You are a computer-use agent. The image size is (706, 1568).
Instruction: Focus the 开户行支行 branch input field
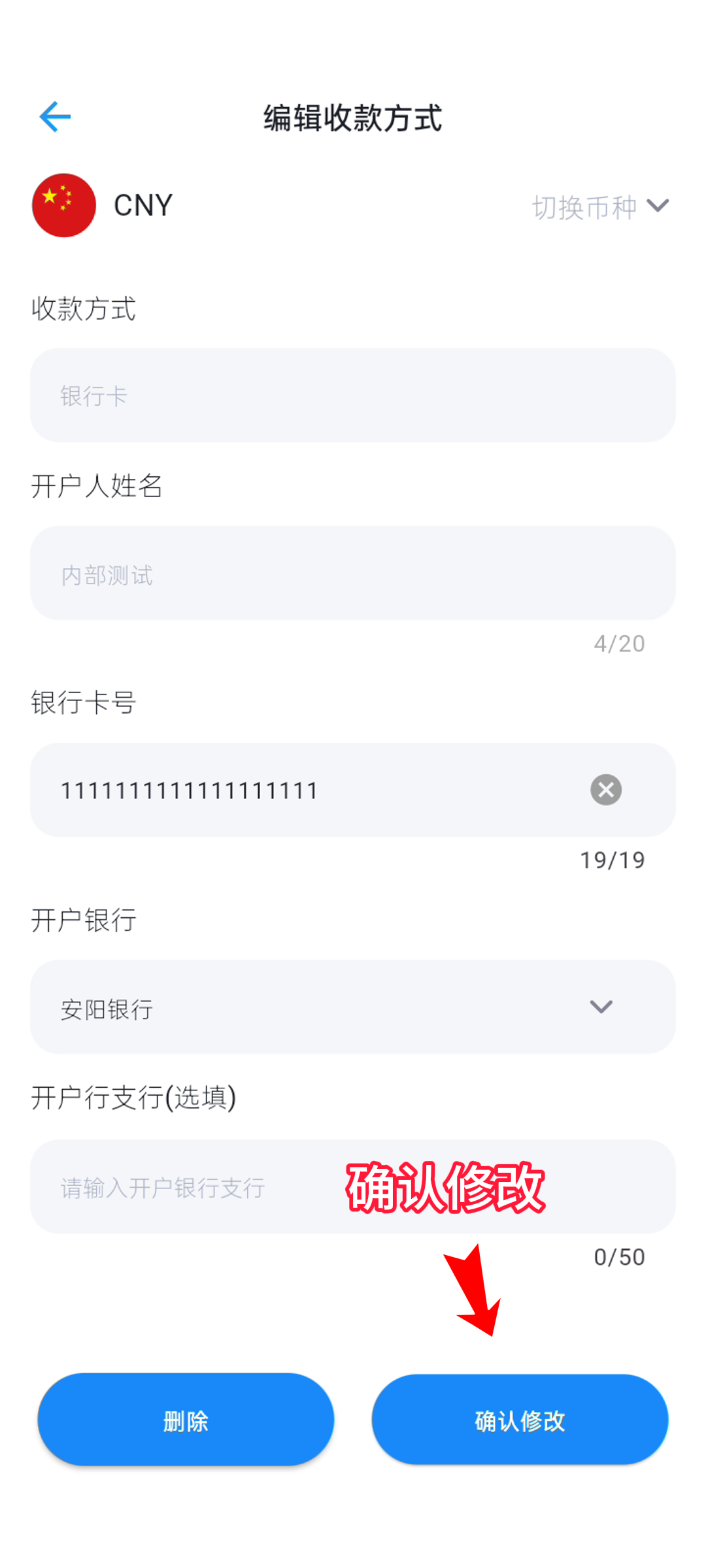pyautogui.click(x=196, y=1187)
